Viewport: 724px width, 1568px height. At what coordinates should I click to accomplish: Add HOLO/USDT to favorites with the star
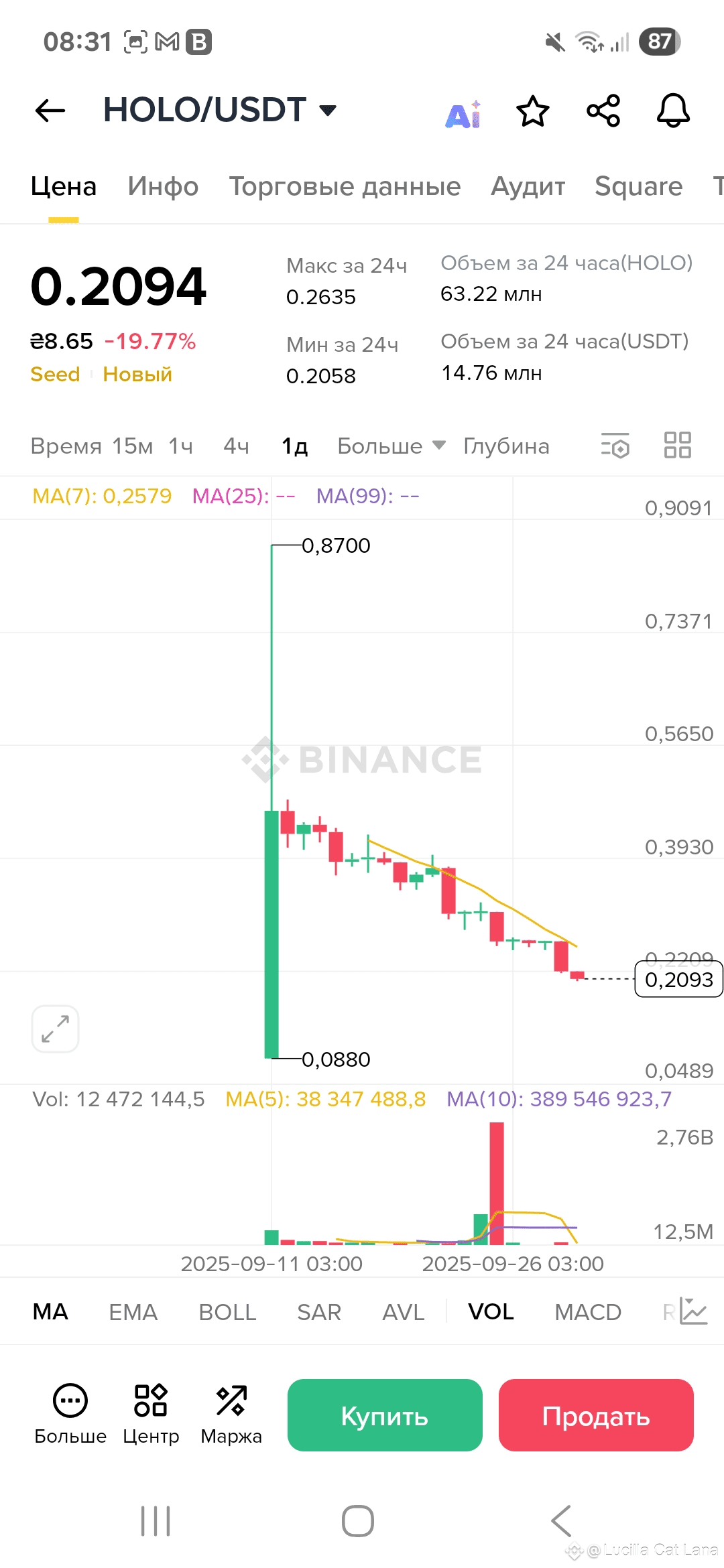click(533, 111)
